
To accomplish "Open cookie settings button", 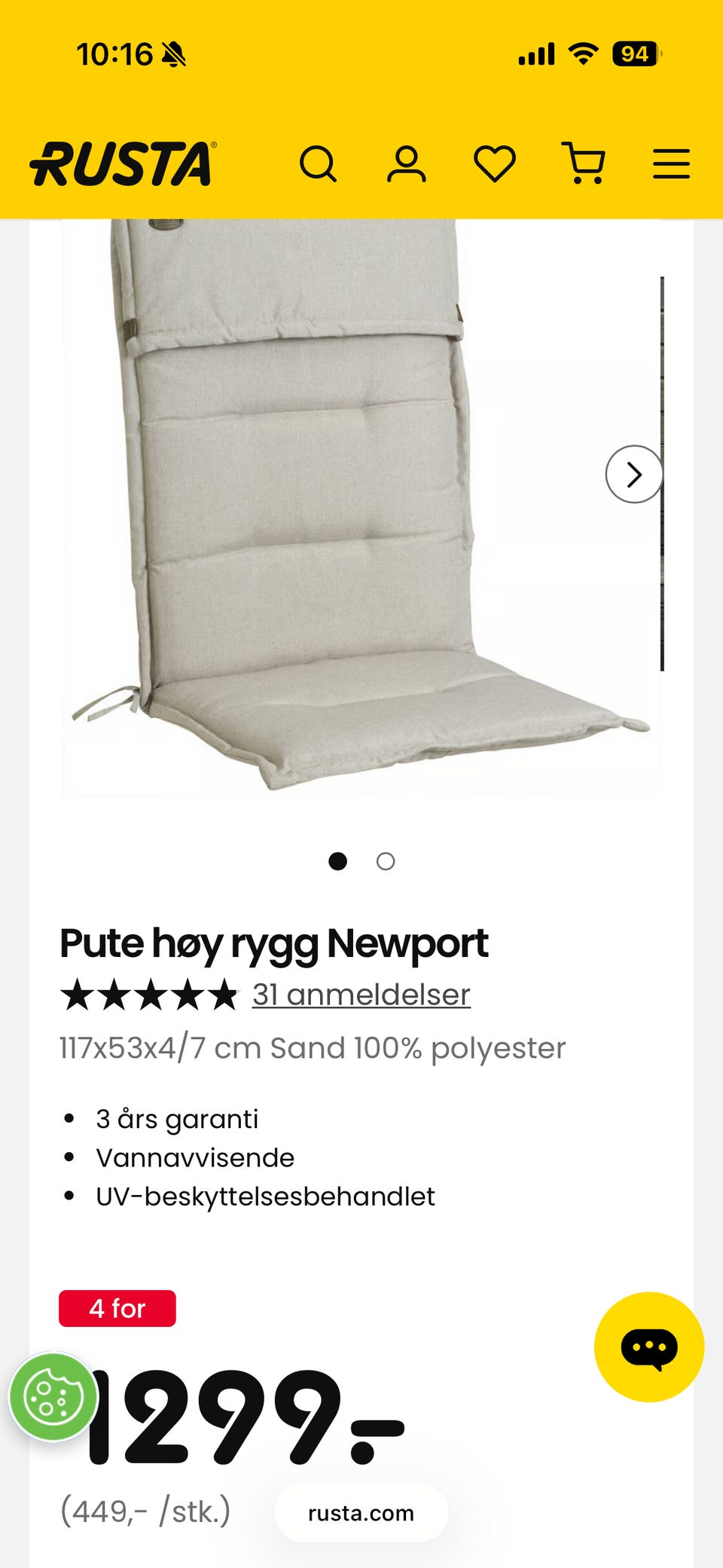I will tap(53, 1397).
